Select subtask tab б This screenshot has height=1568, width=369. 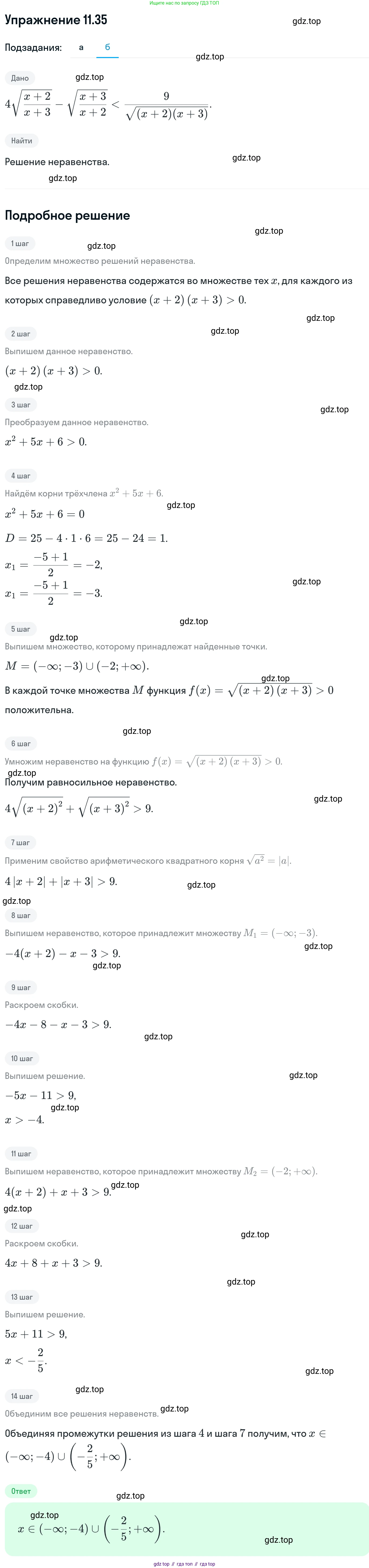[x=108, y=48]
